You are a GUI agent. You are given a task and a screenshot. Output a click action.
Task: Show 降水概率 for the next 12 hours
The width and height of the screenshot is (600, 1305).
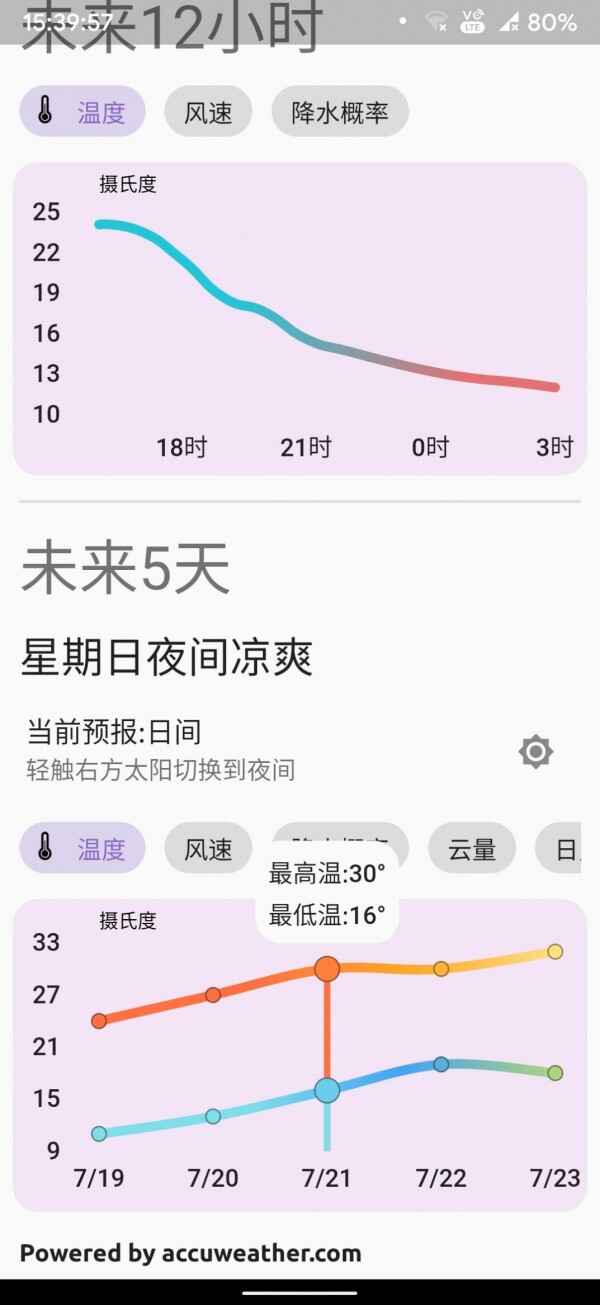click(x=340, y=112)
